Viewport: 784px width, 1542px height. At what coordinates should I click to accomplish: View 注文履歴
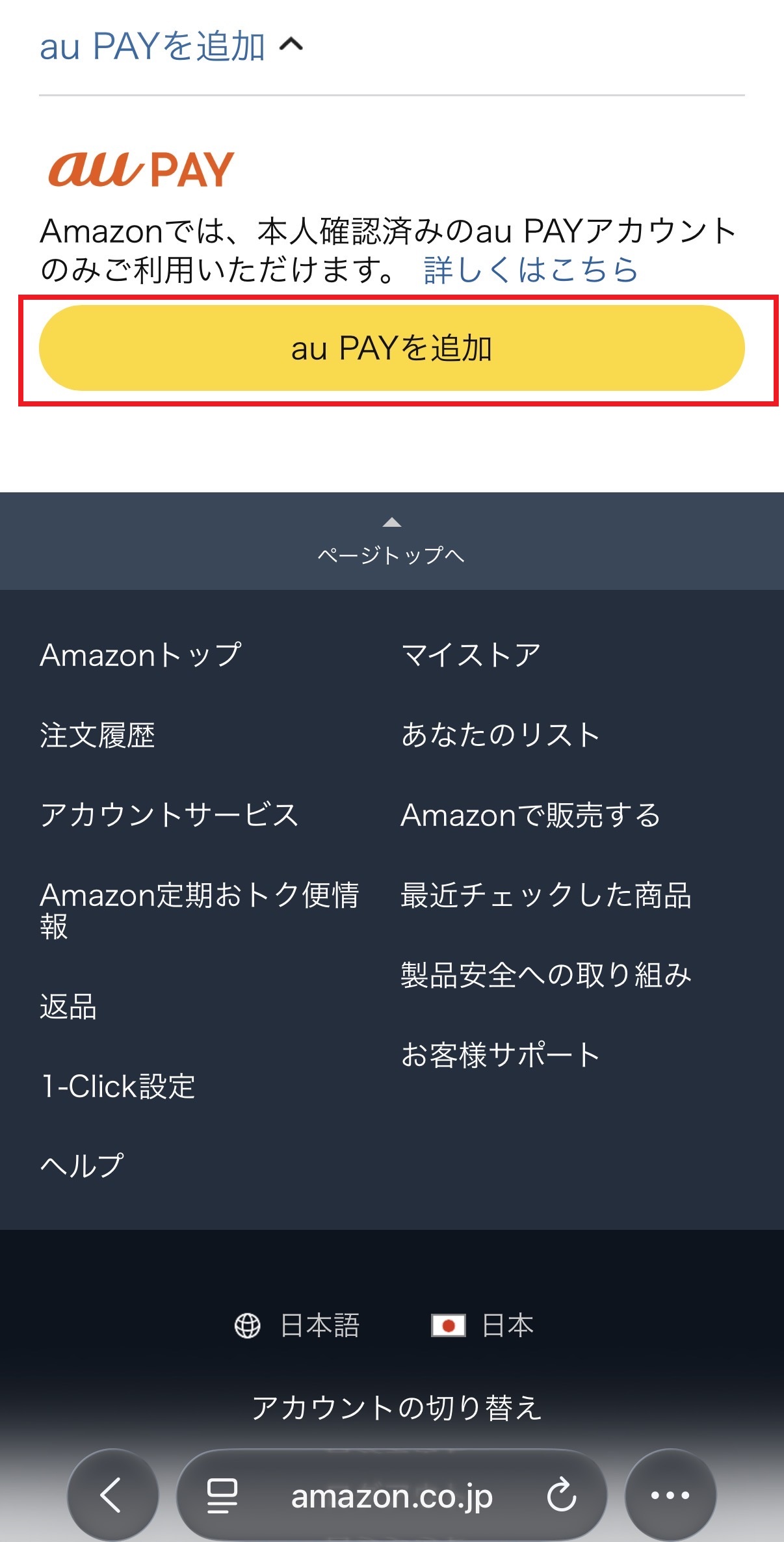tap(98, 736)
